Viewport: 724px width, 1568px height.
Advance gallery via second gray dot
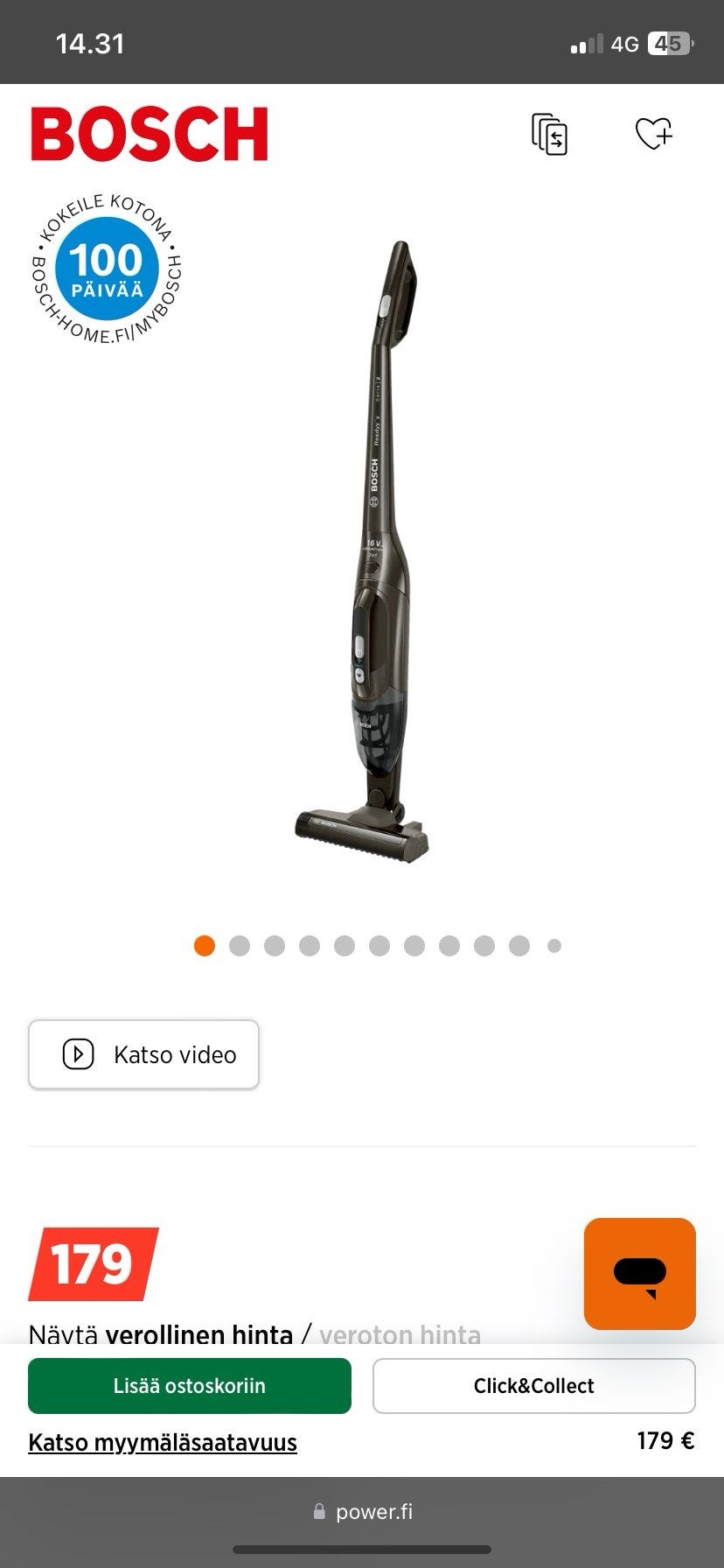tap(240, 945)
